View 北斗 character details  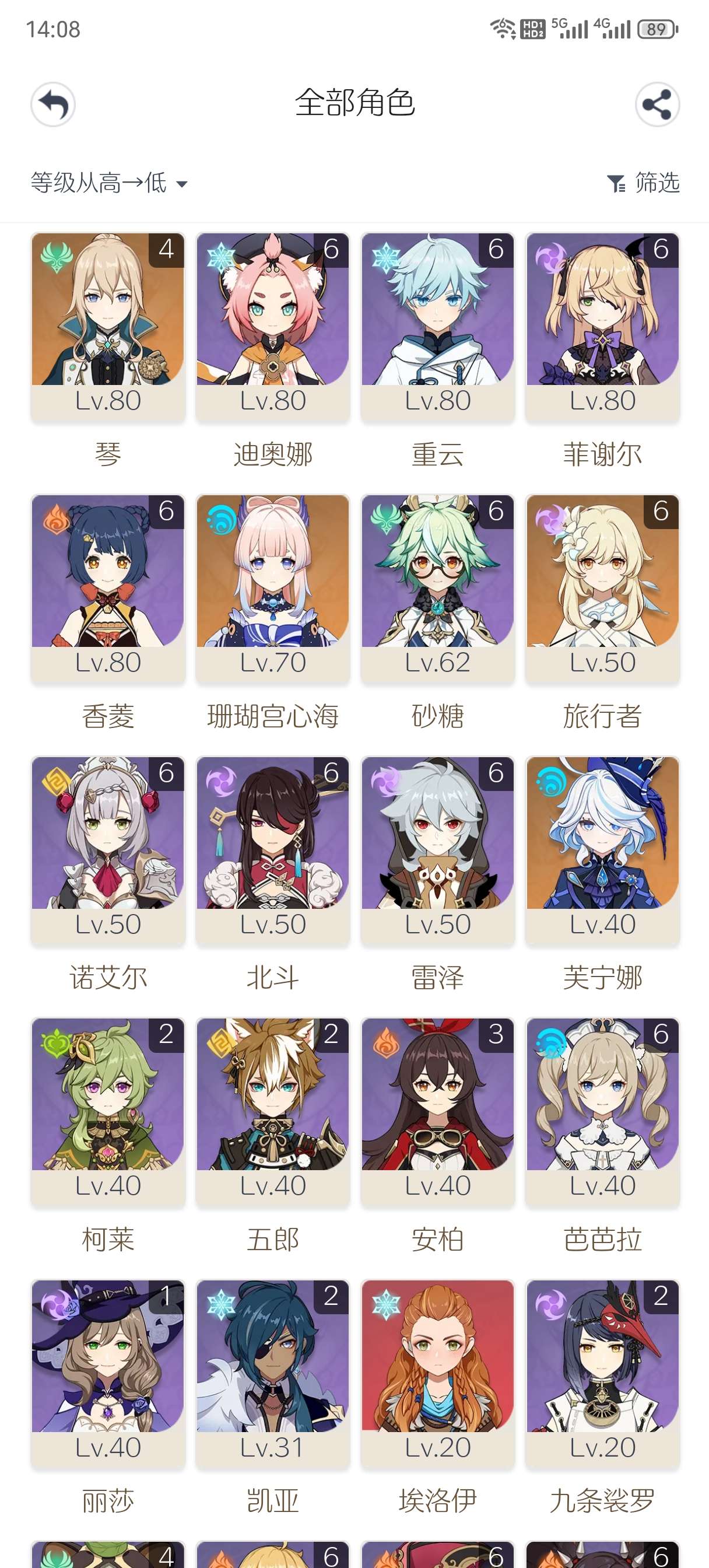(x=273, y=850)
